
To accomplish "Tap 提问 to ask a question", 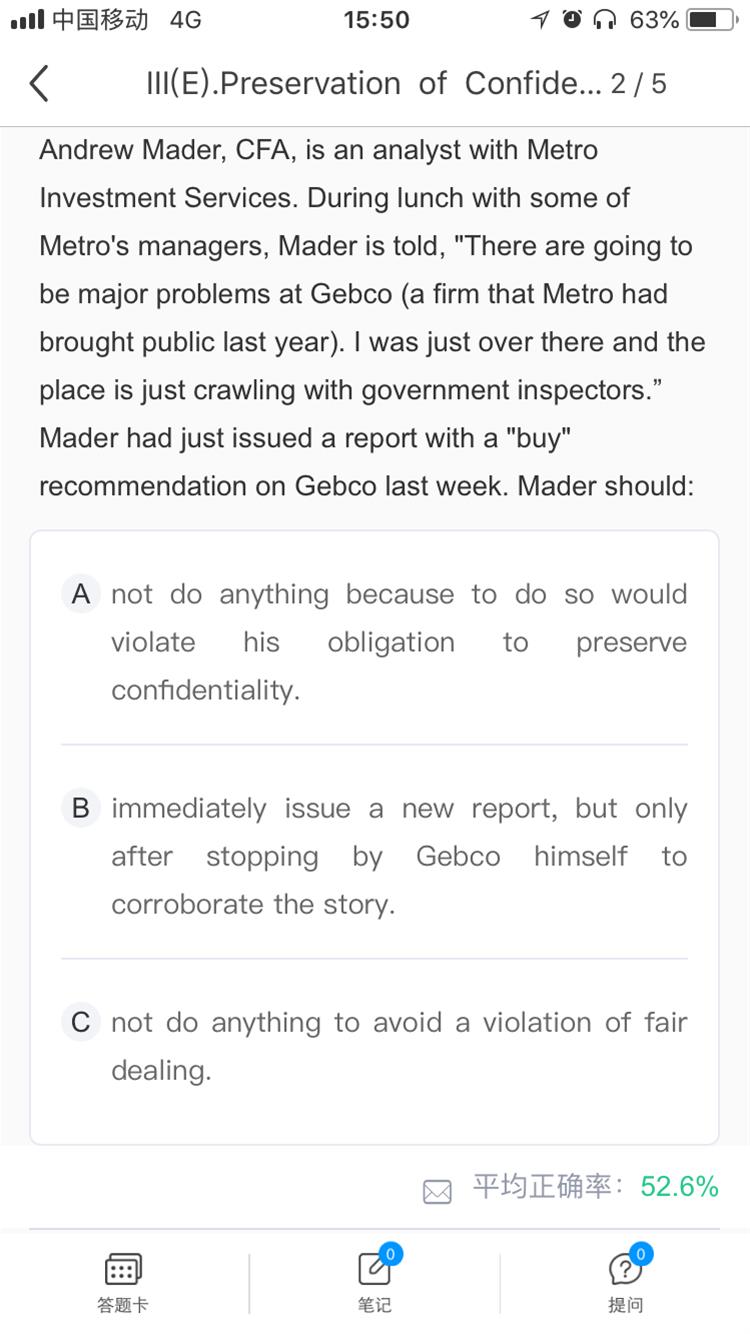I will coord(626,1281).
